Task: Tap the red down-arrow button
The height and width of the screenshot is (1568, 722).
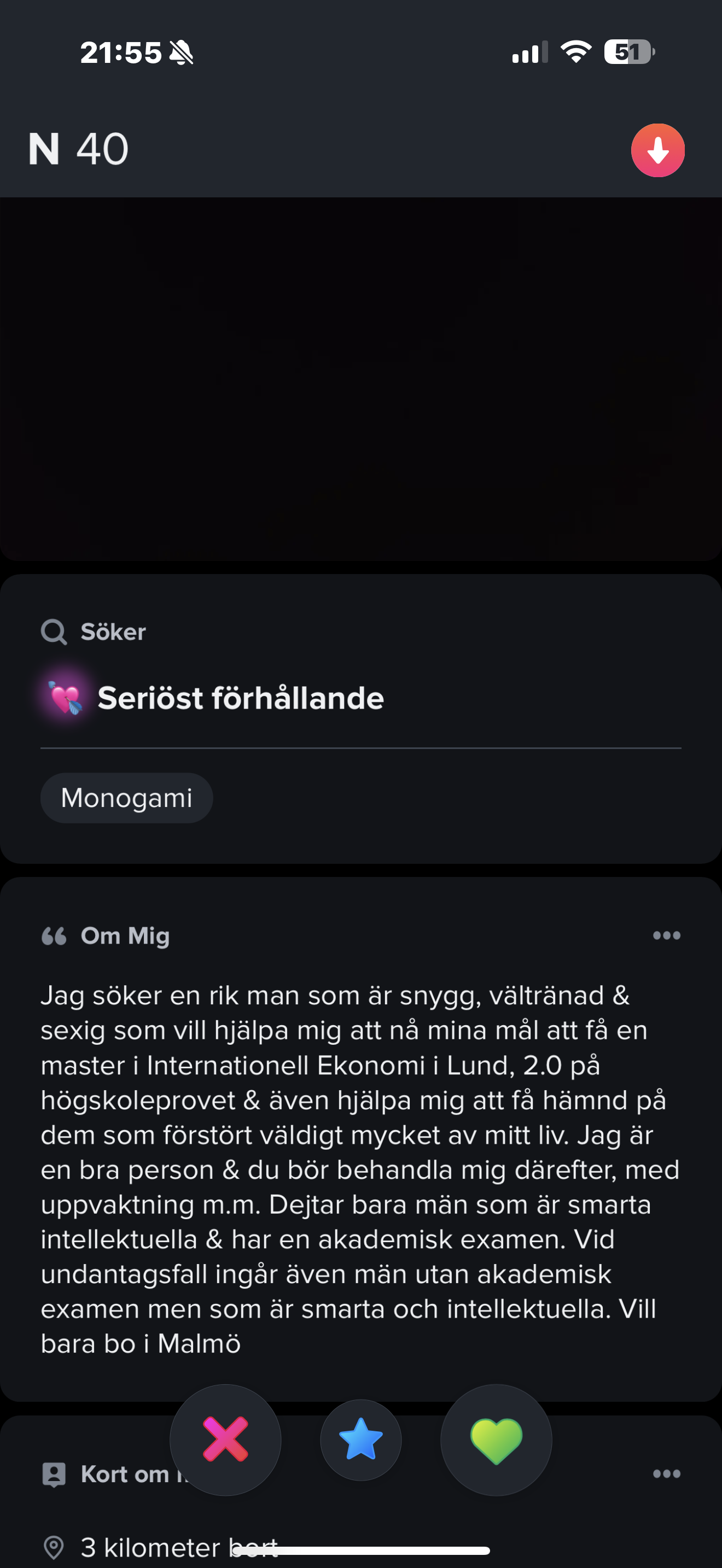Action: [x=657, y=150]
